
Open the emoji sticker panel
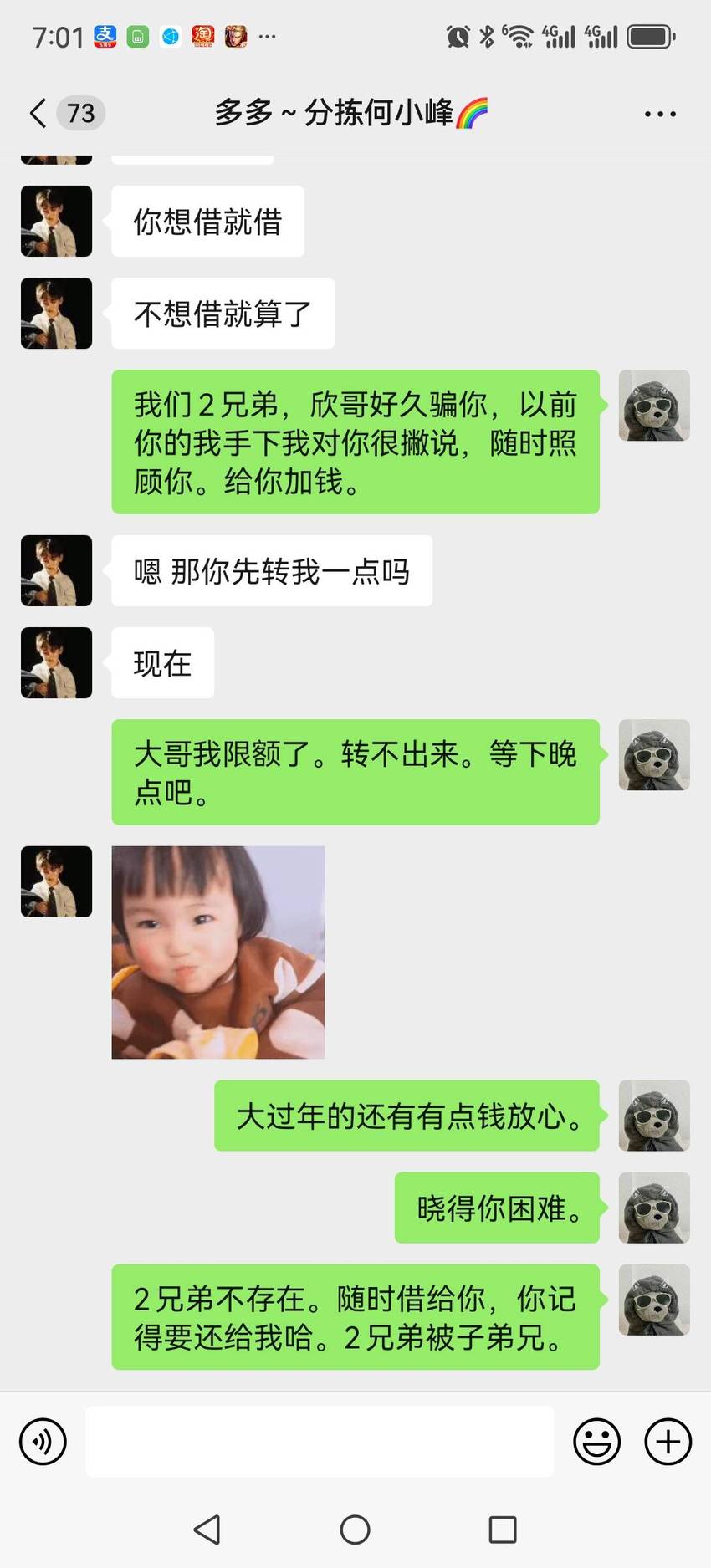tap(596, 1442)
